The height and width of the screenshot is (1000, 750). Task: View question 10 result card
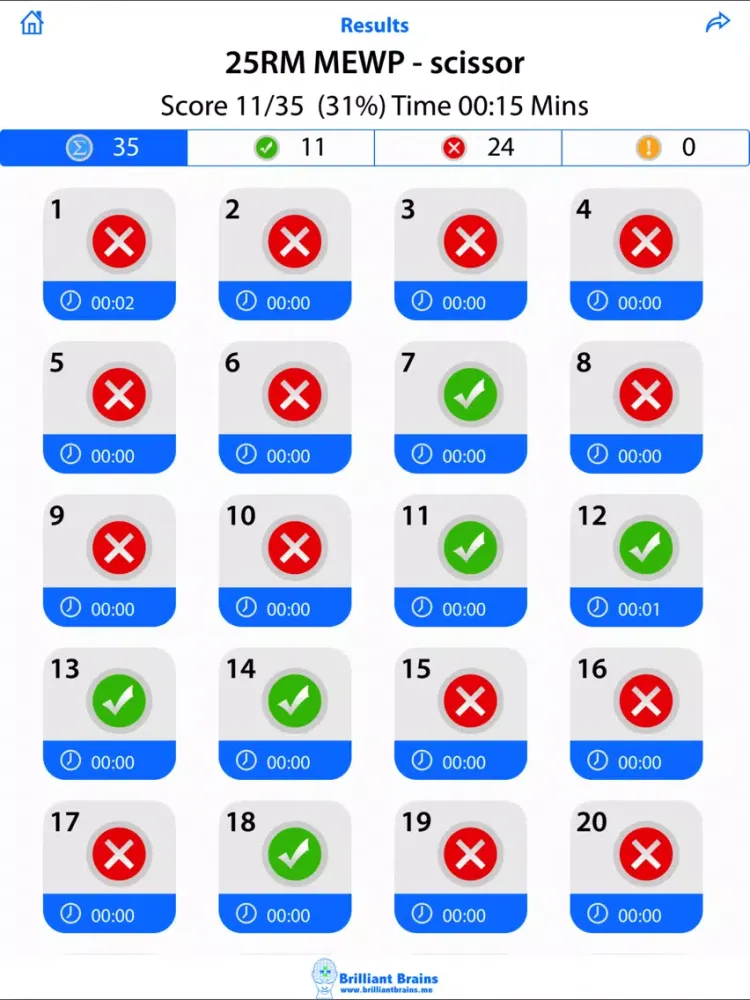pos(285,561)
